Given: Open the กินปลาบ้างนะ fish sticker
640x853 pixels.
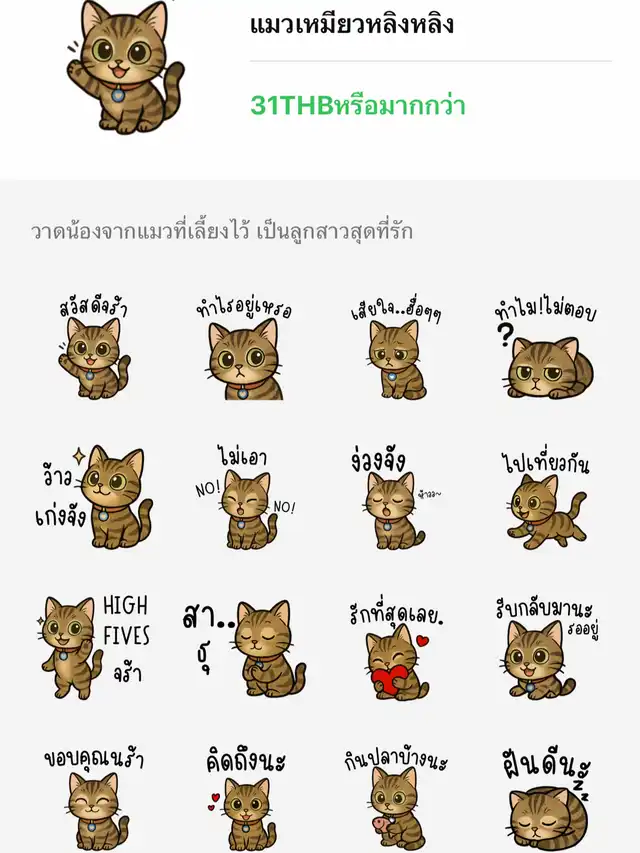Looking at the screenshot, I should 393,795.
